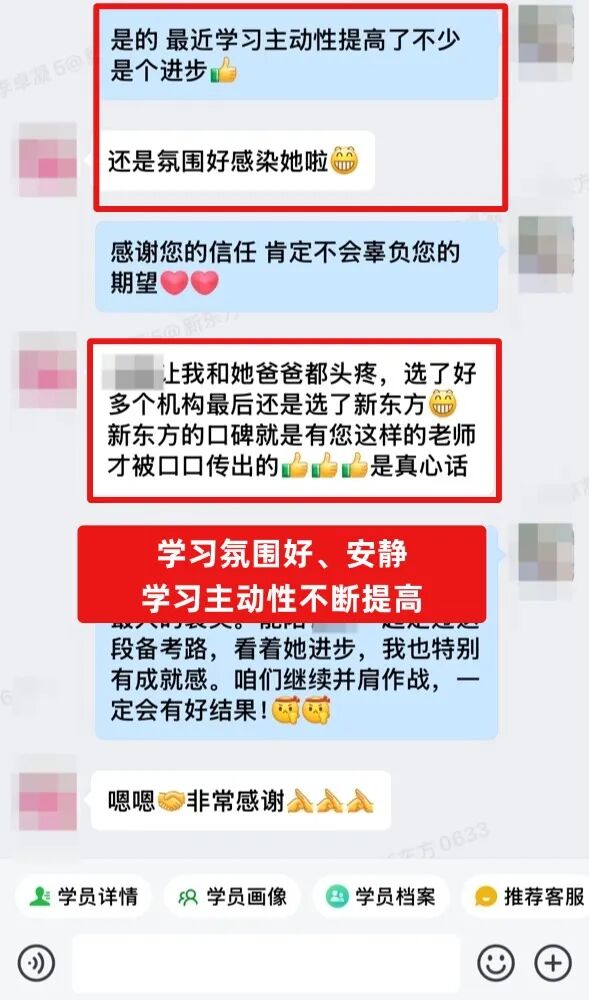
Task: Open the 学员档案 chip
Action: (x=381, y=896)
